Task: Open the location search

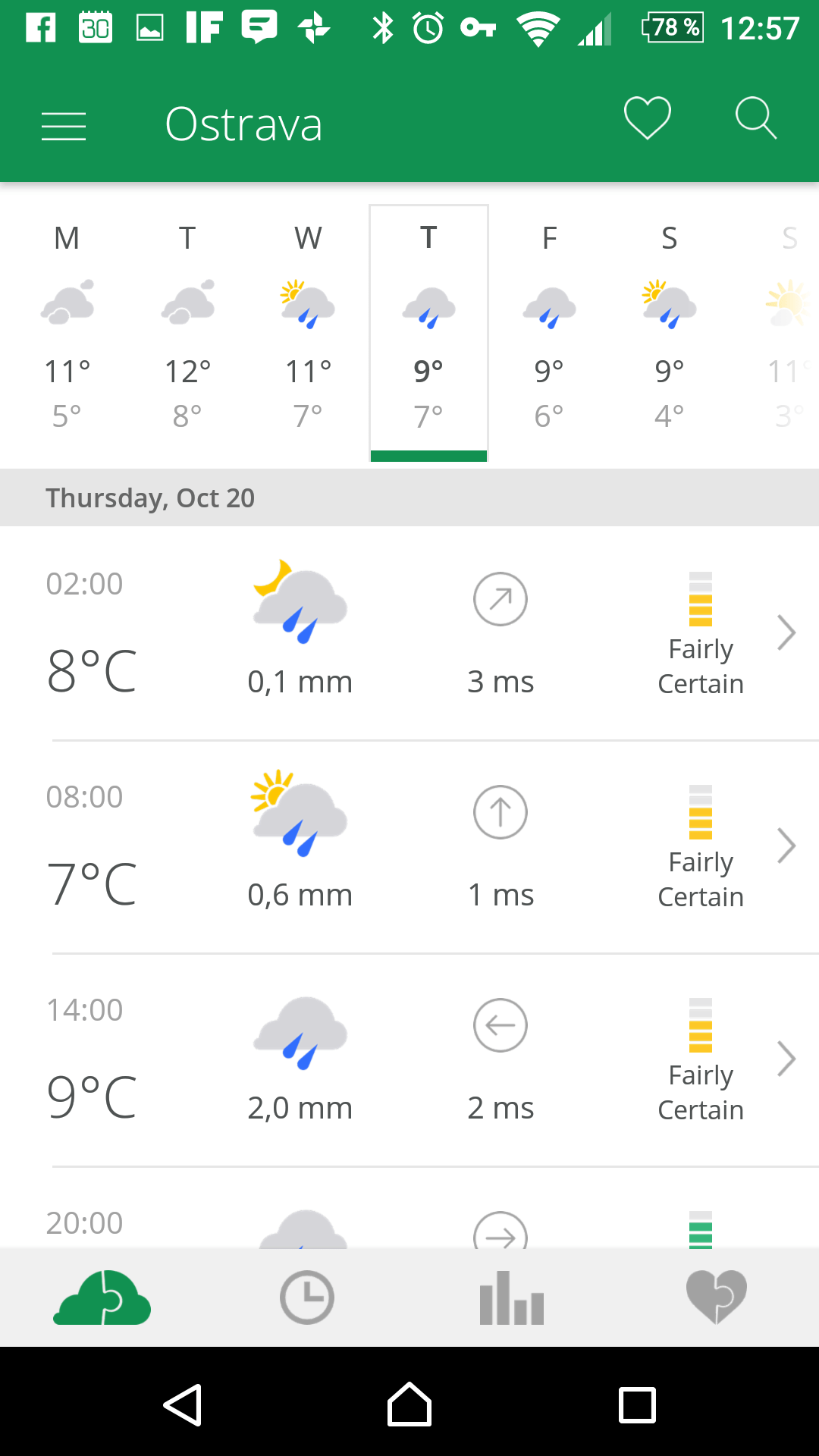Action: point(756,118)
